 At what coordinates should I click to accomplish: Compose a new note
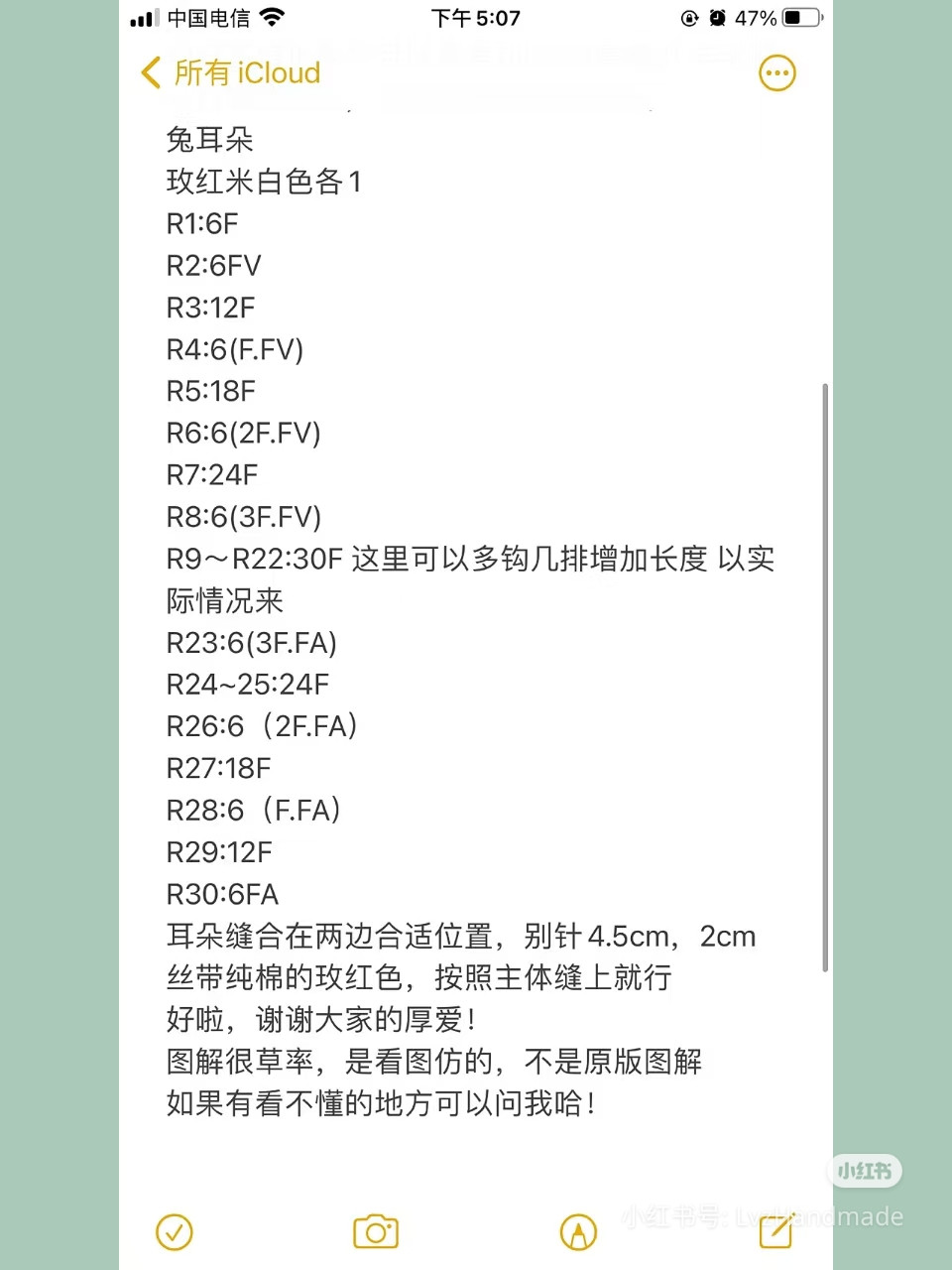[x=776, y=1231]
